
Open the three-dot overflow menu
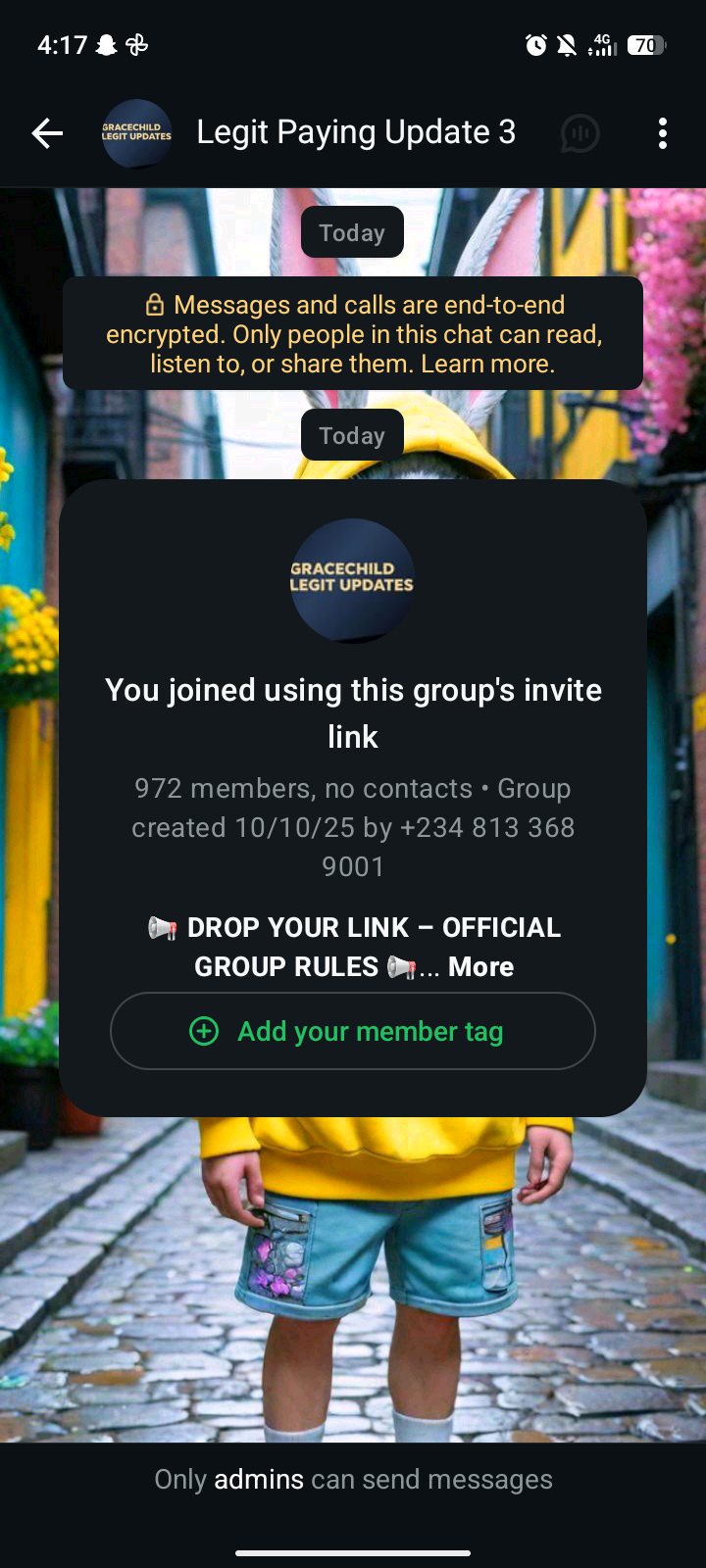[x=663, y=133]
